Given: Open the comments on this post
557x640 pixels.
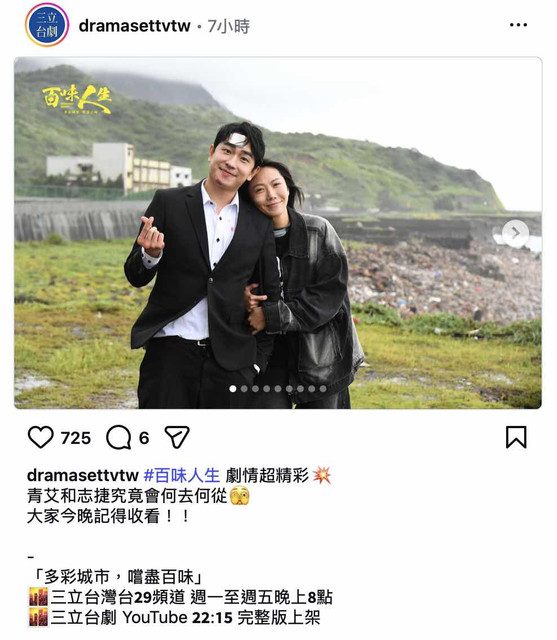Looking at the screenshot, I should 119,438.
